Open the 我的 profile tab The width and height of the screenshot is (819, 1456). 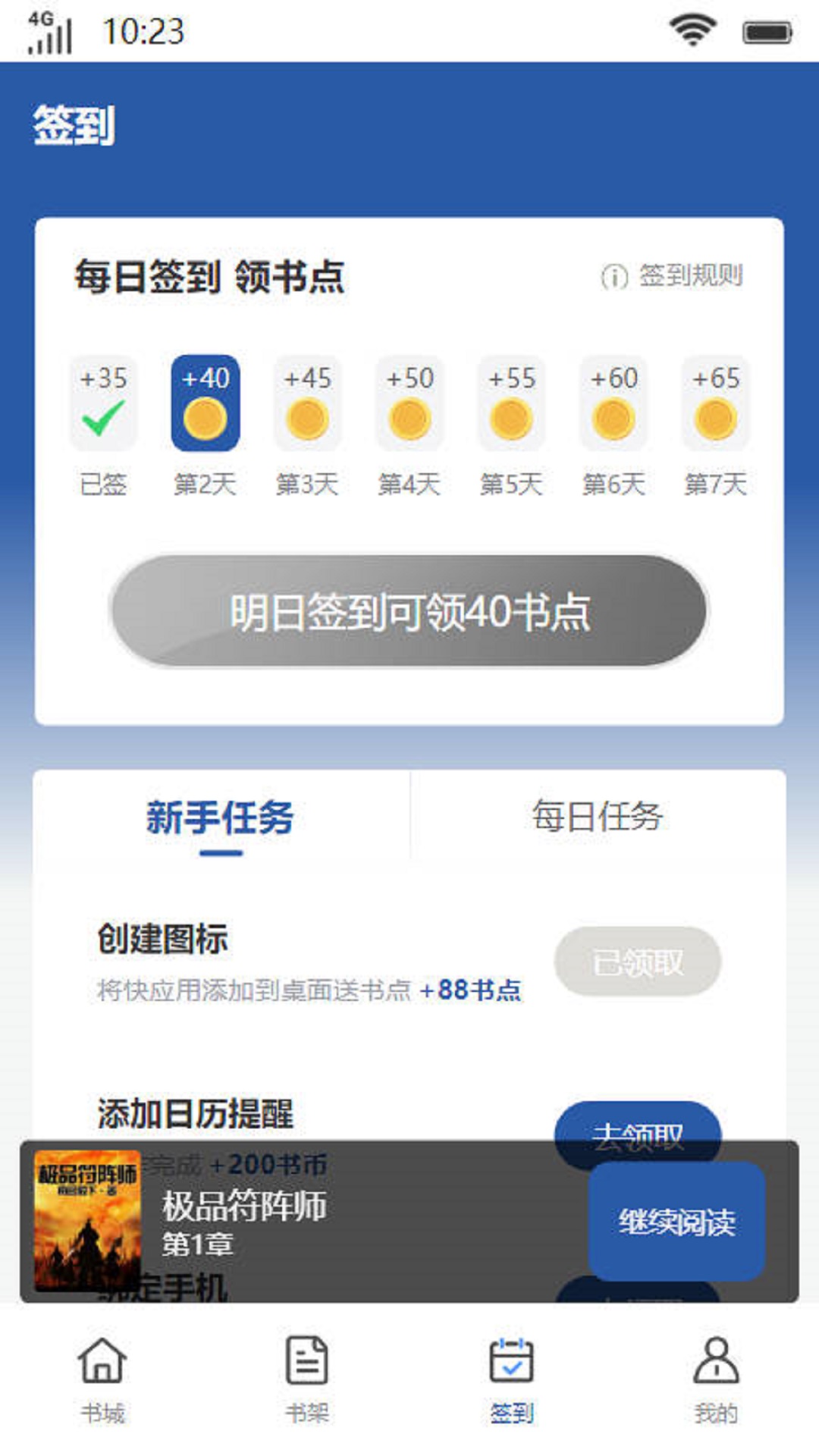tap(716, 1380)
